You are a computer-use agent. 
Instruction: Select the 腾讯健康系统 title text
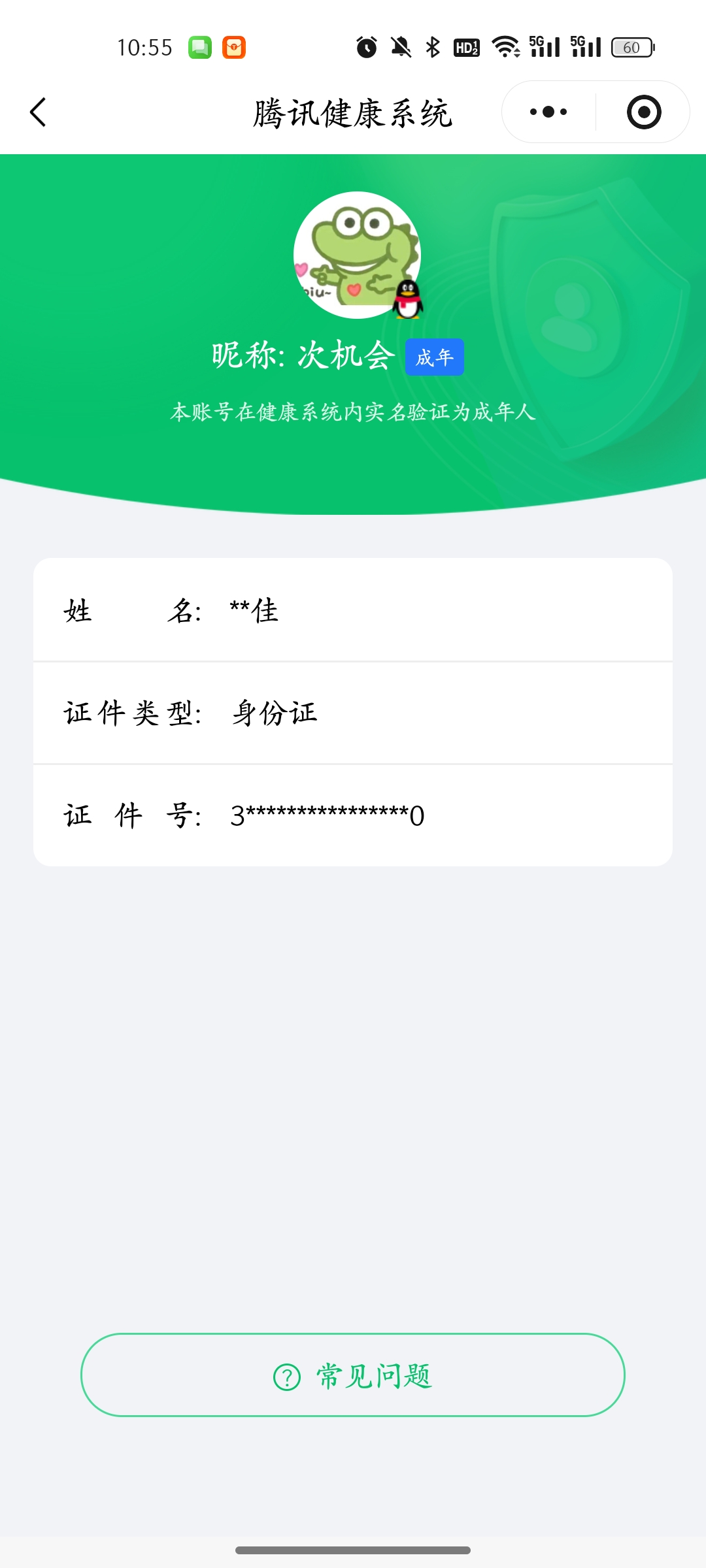353,112
